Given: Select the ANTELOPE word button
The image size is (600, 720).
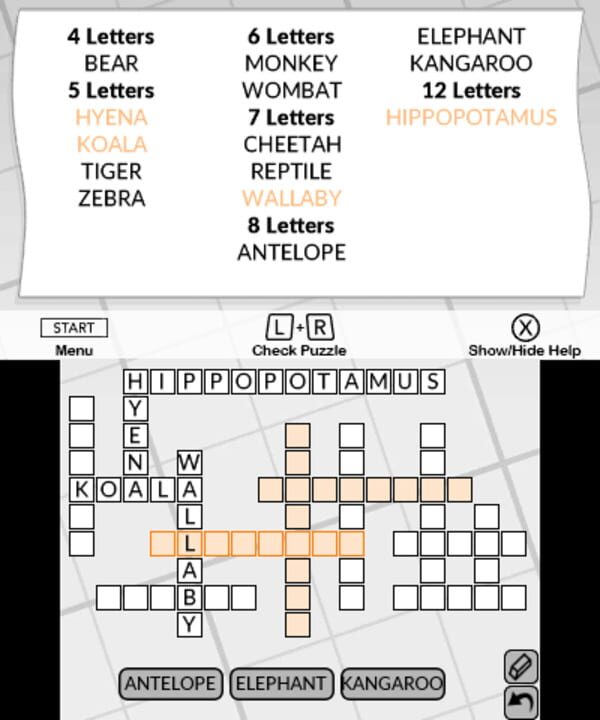Looking at the screenshot, I should tap(171, 684).
